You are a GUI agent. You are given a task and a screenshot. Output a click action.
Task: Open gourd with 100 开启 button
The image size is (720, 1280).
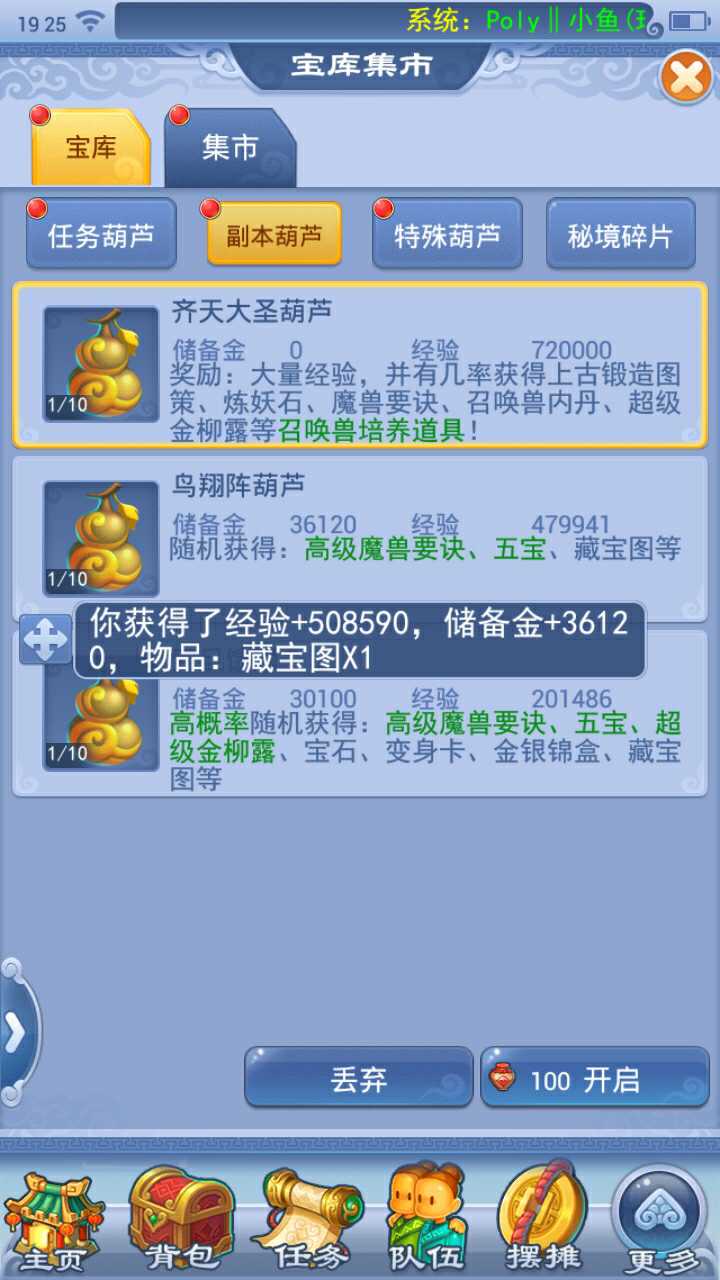coord(595,1079)
